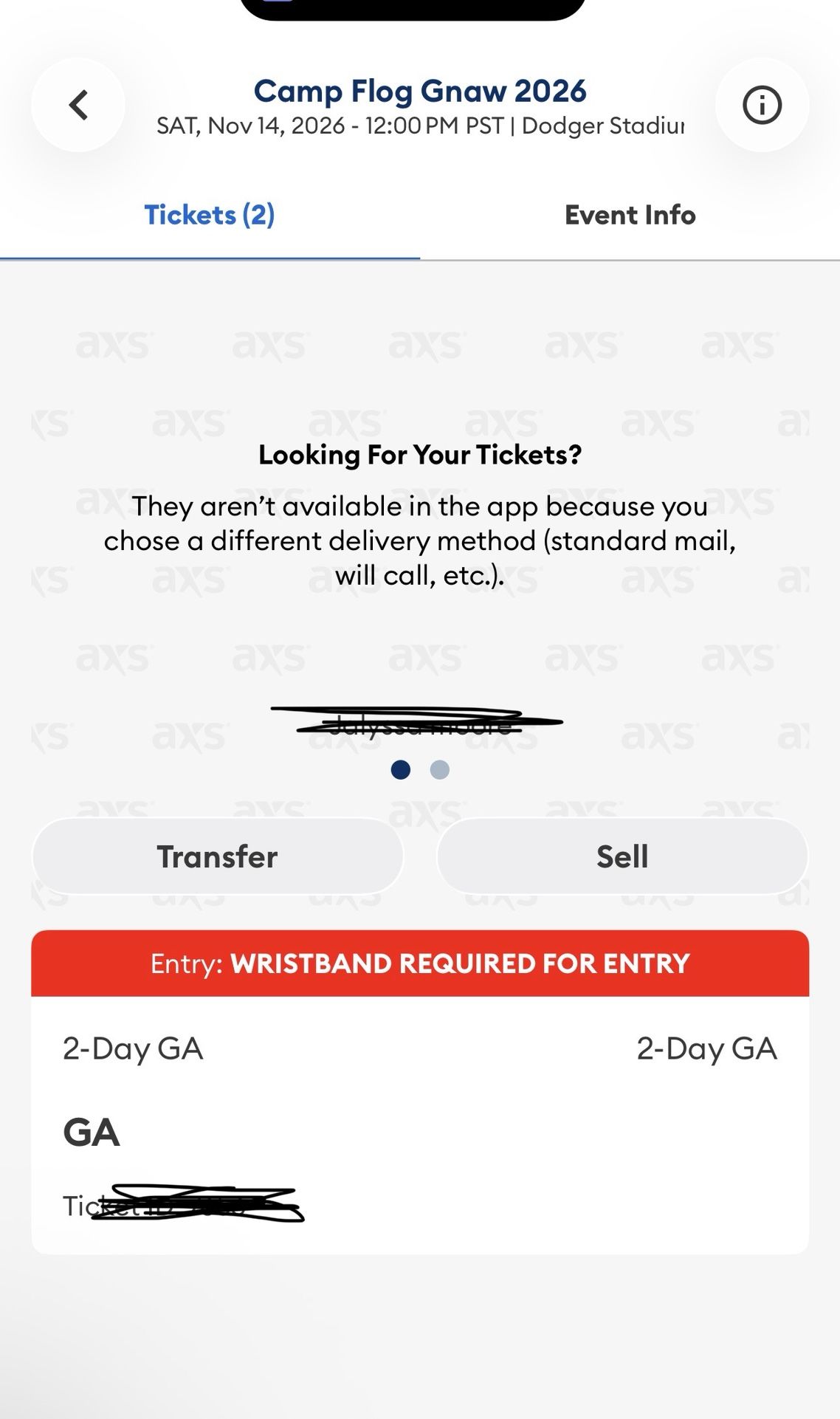The width and height of the screenshot is (840, 1419).
Task: Tap the Sell button
Action: click(622, 856)
